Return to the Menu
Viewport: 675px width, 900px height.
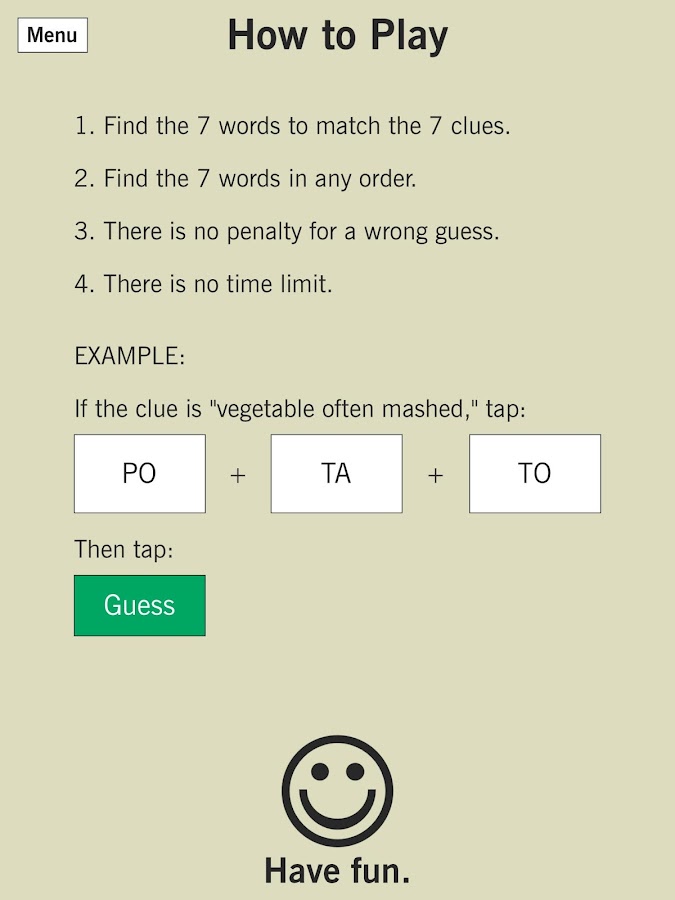pyautogui.click(x=52, y=35)
